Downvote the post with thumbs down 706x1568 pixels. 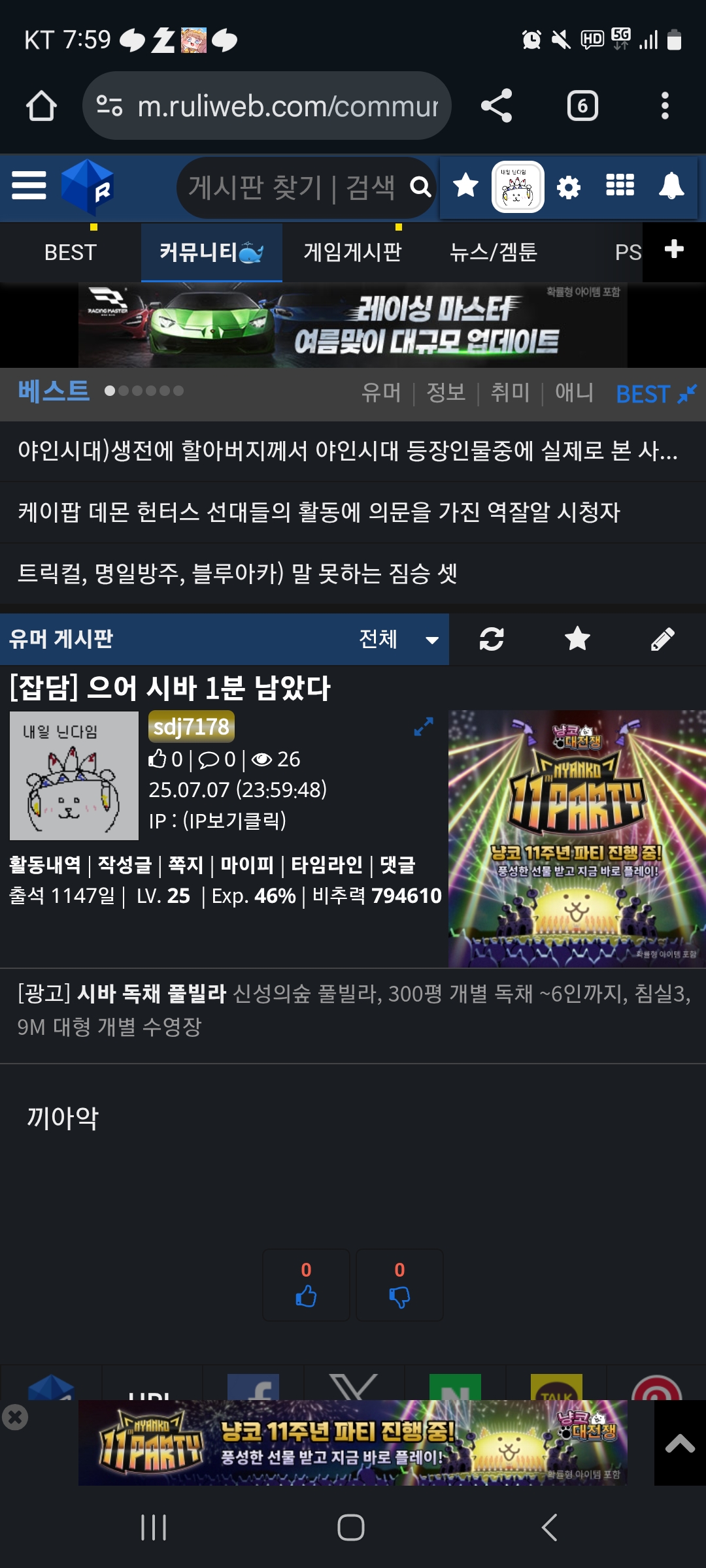399,1285
